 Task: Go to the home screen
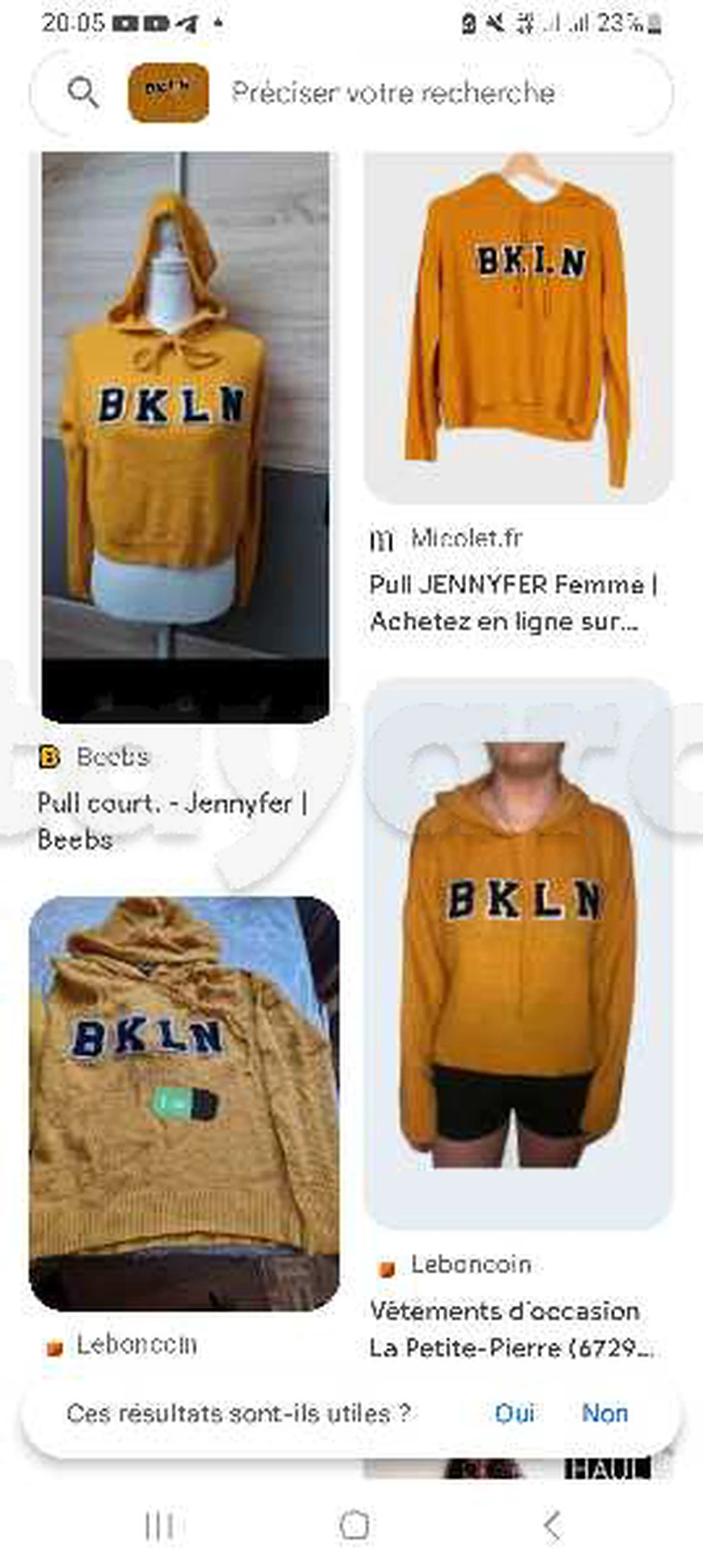[354, 1526]
